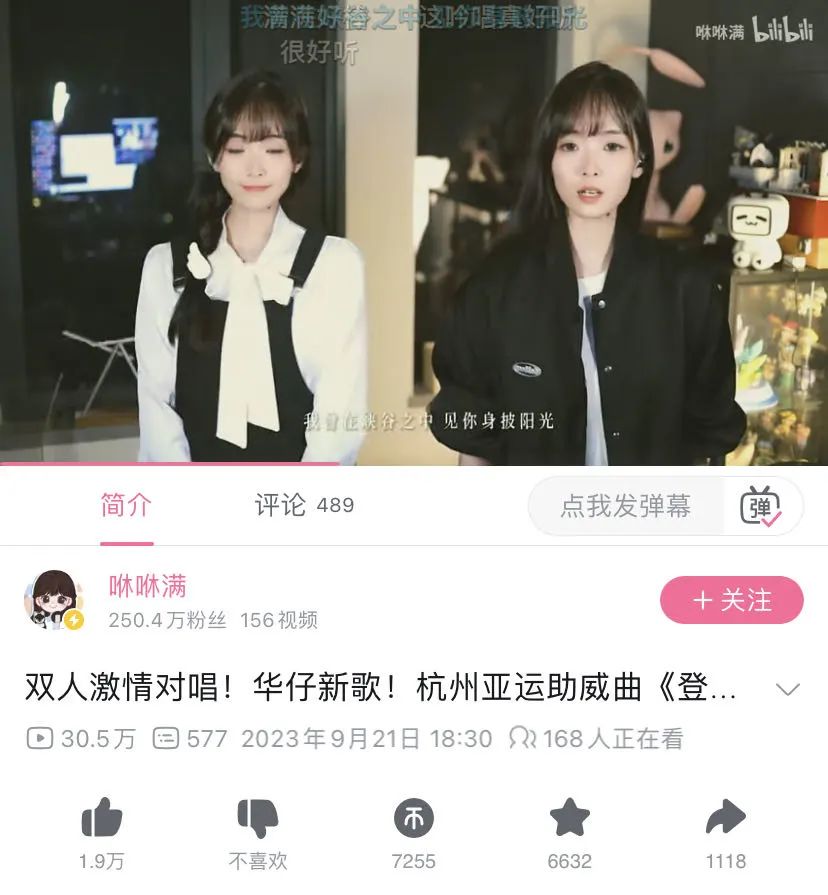
Task: Add the video to favorites star
Action: tap(569, 819)
